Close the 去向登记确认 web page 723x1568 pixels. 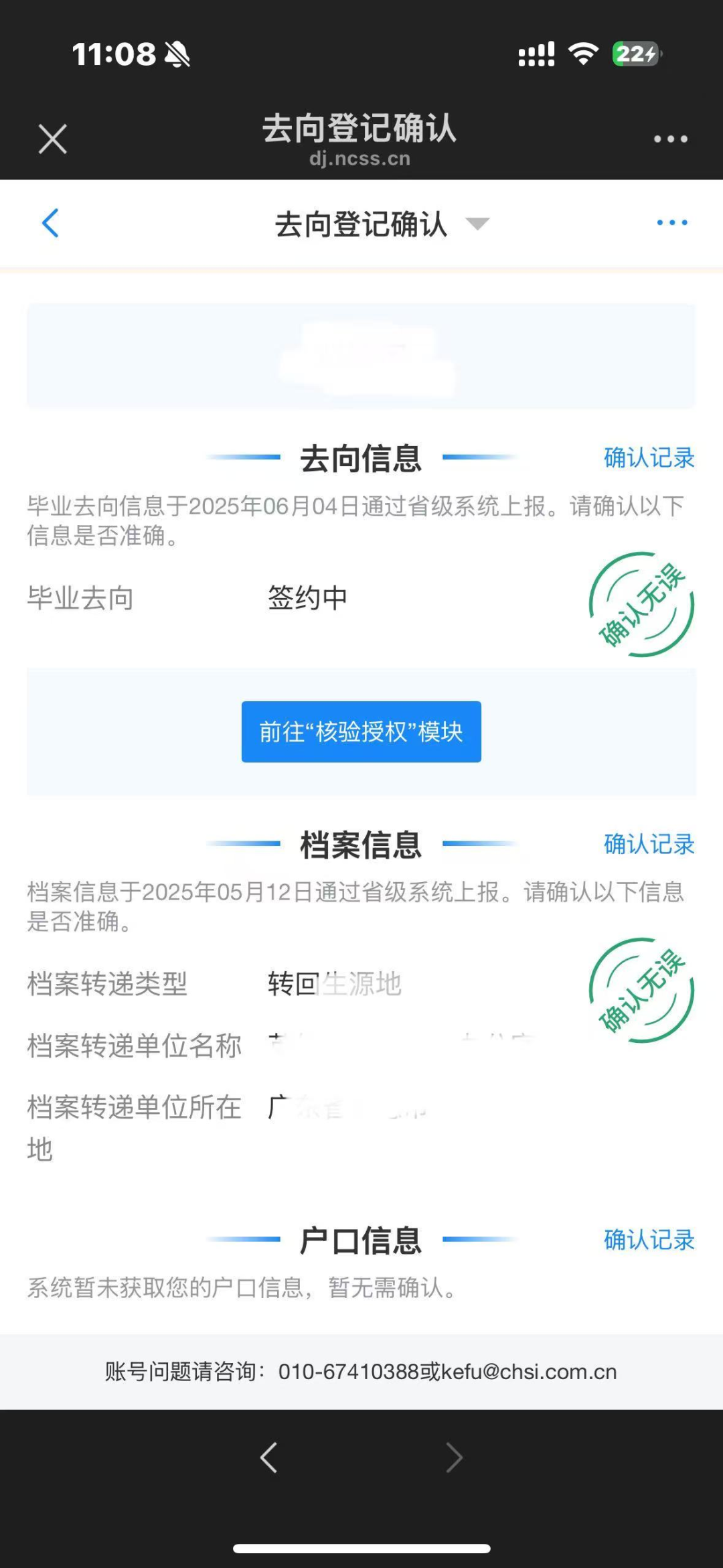(52, 139)
